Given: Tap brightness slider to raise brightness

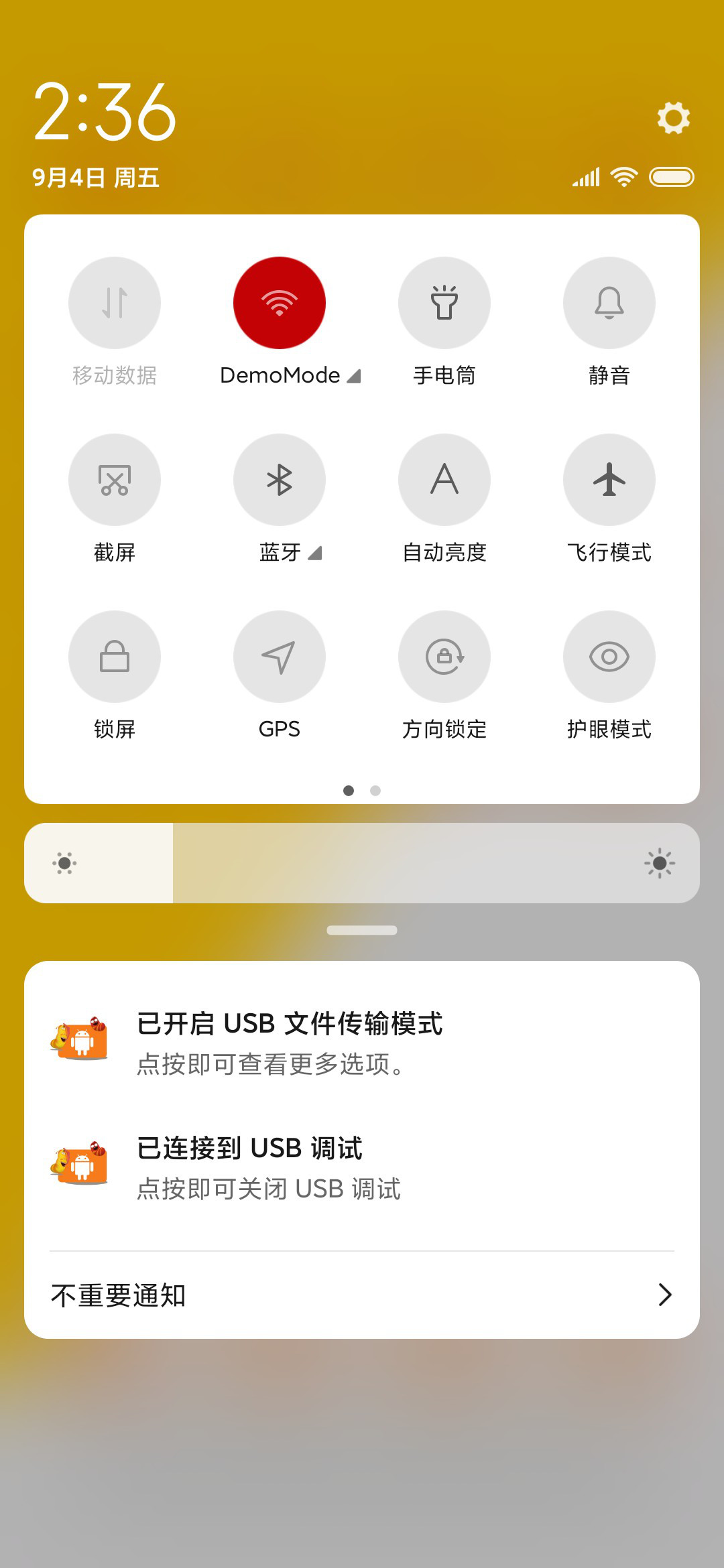Looking at the screenshot, I should (x=362, y=863).
